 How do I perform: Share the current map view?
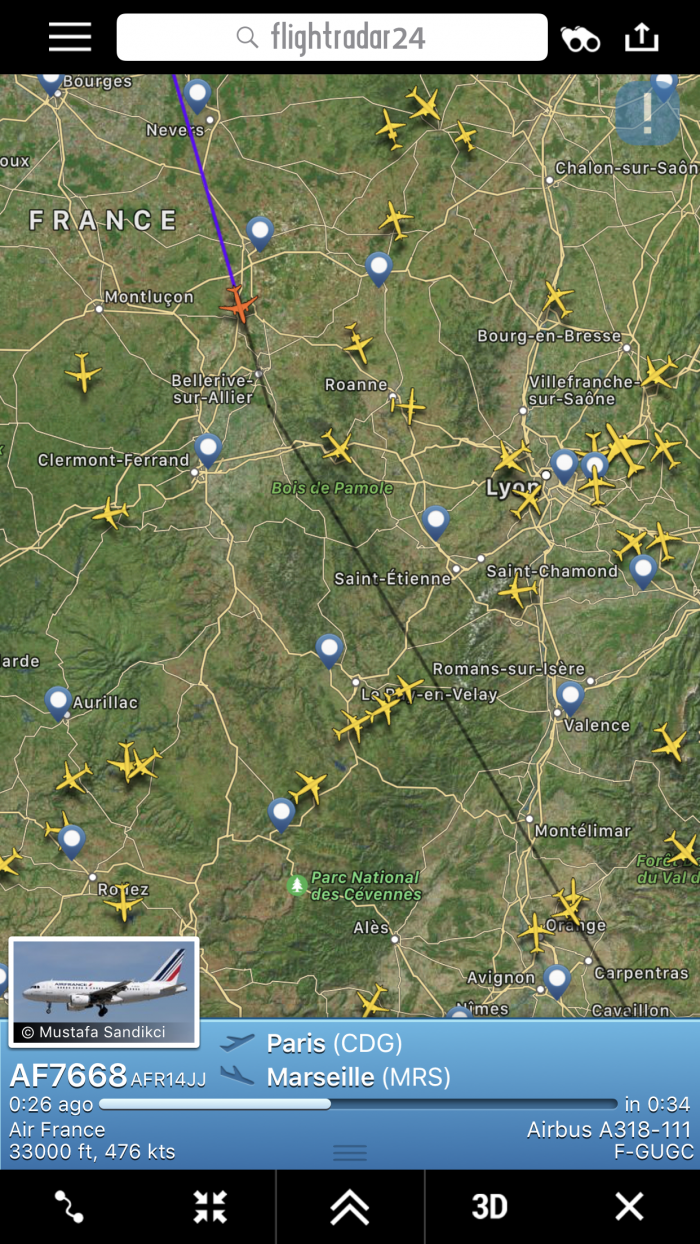point(641,38)
